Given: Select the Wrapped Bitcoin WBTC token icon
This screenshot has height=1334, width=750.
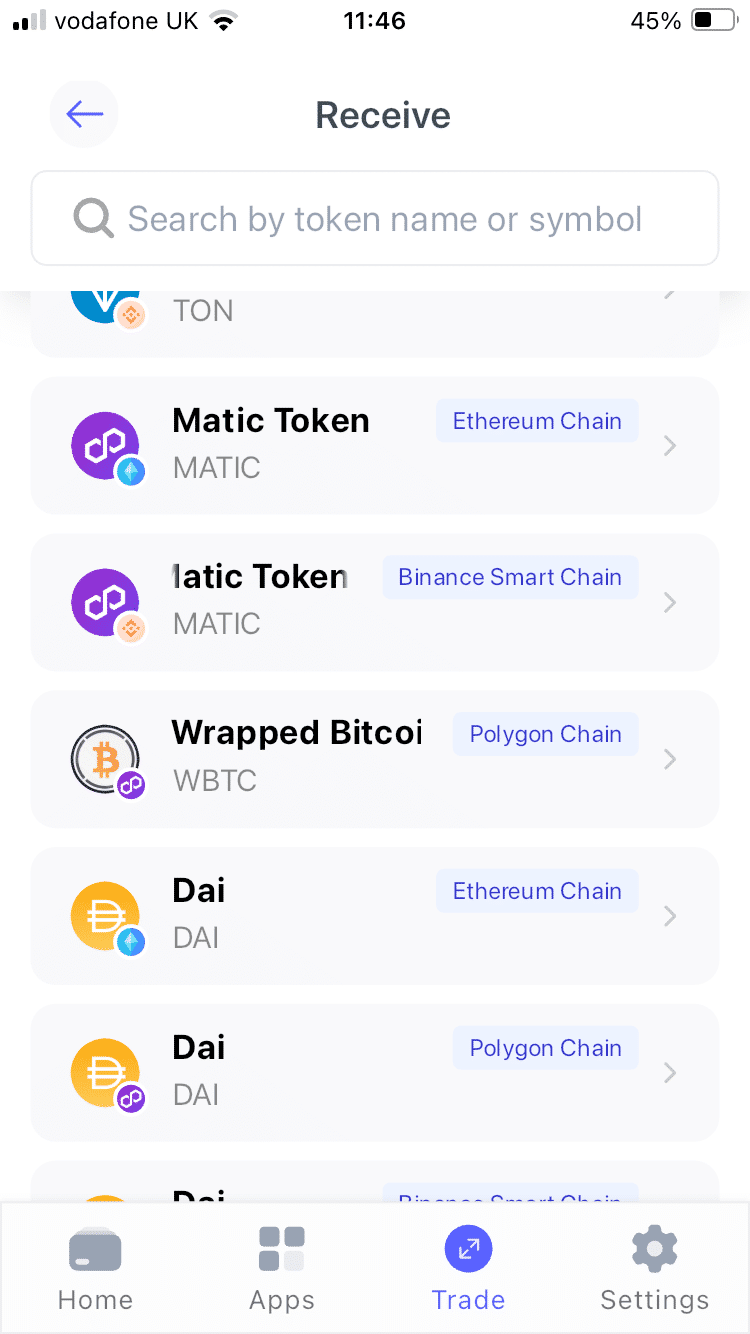Looking at the screenshot, I should pos(106,759).
